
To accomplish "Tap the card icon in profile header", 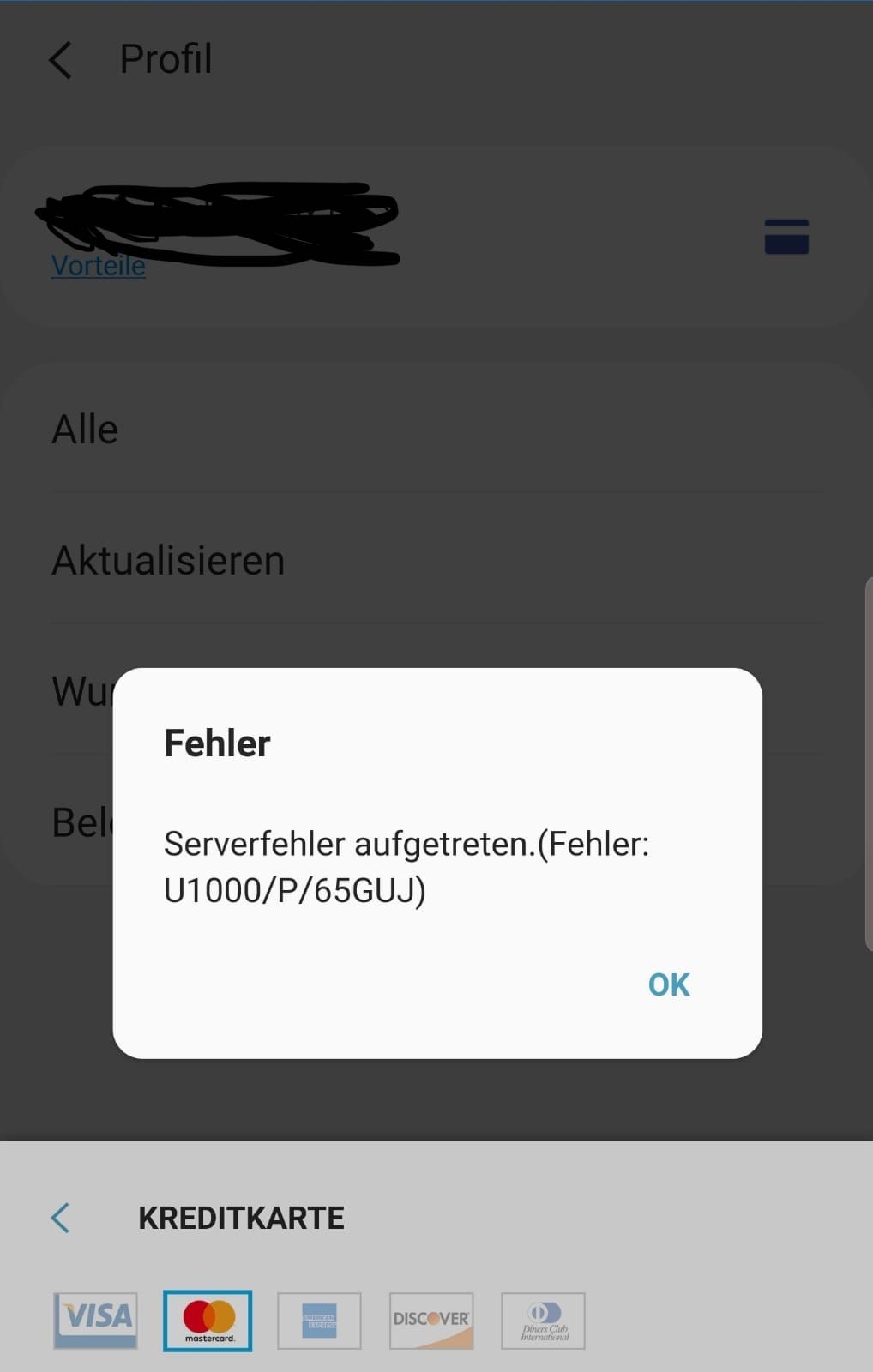I will [x=786, y=237].
